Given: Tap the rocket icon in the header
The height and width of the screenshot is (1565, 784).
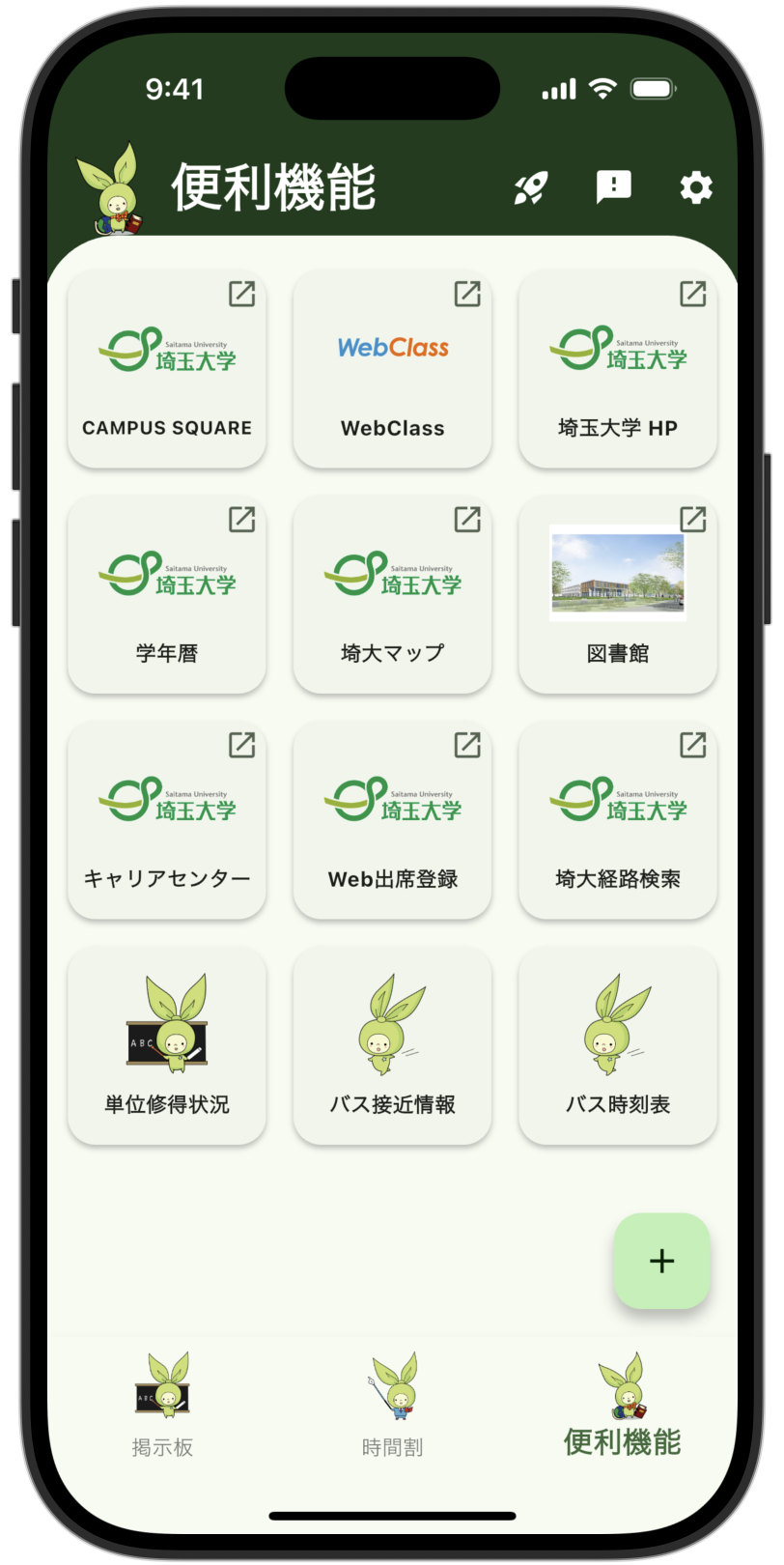Looking at the screenshot, I should (x=530, y=187).
